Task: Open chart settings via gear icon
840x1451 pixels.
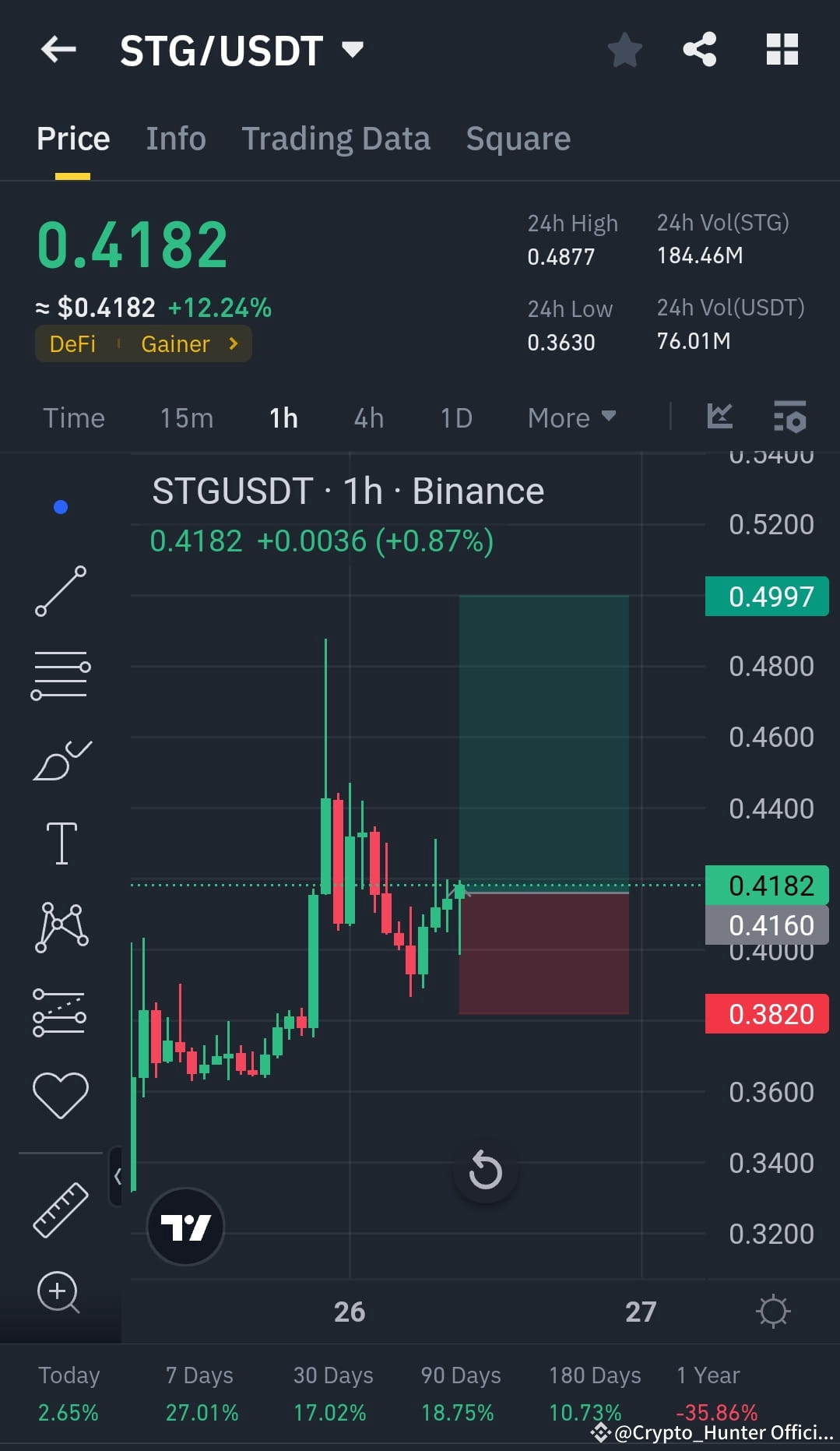Action: pyautogui.click(x=773, y=1312)
